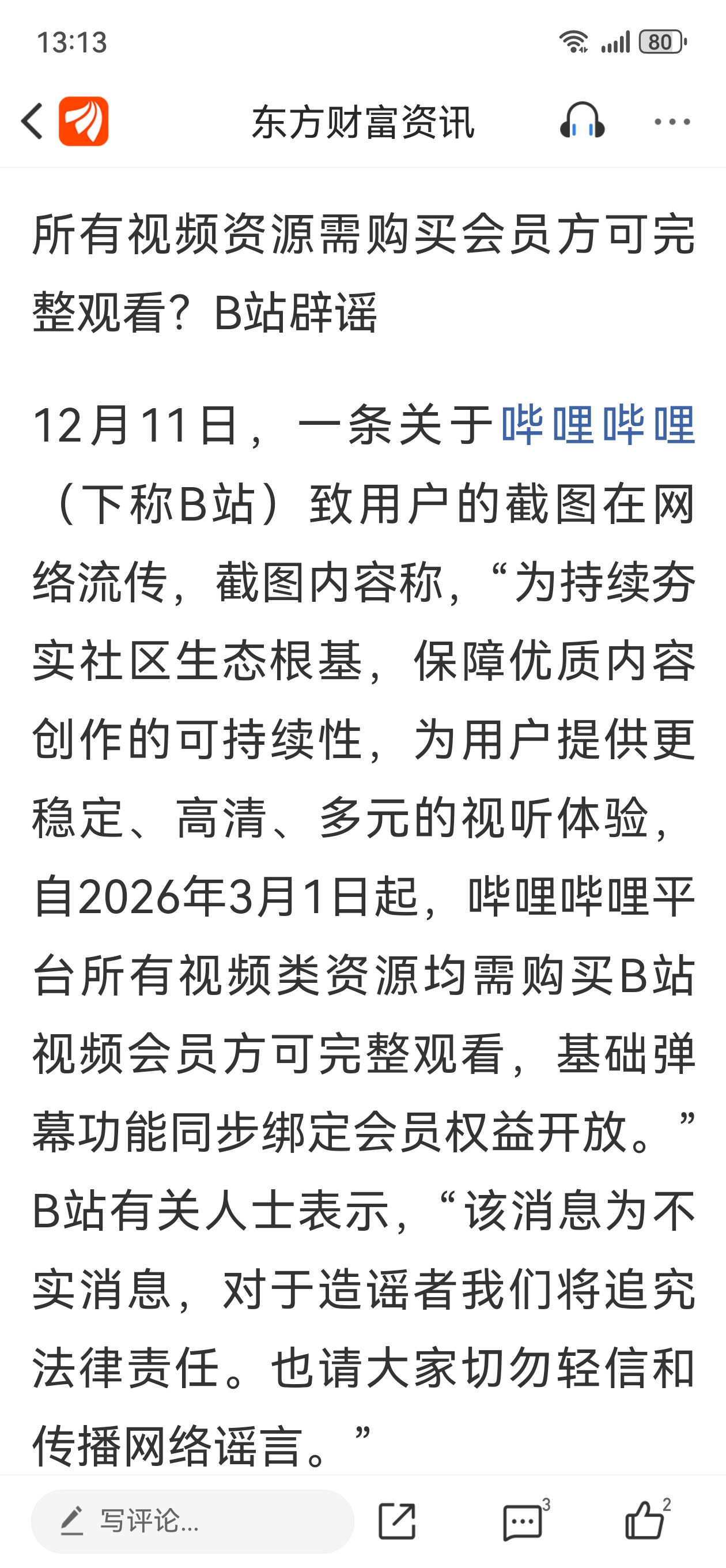The width and height of the screenshot is (726, 1568).
Task: Open the orange Eastmoney app logo
Action: [x=84, y=121]
